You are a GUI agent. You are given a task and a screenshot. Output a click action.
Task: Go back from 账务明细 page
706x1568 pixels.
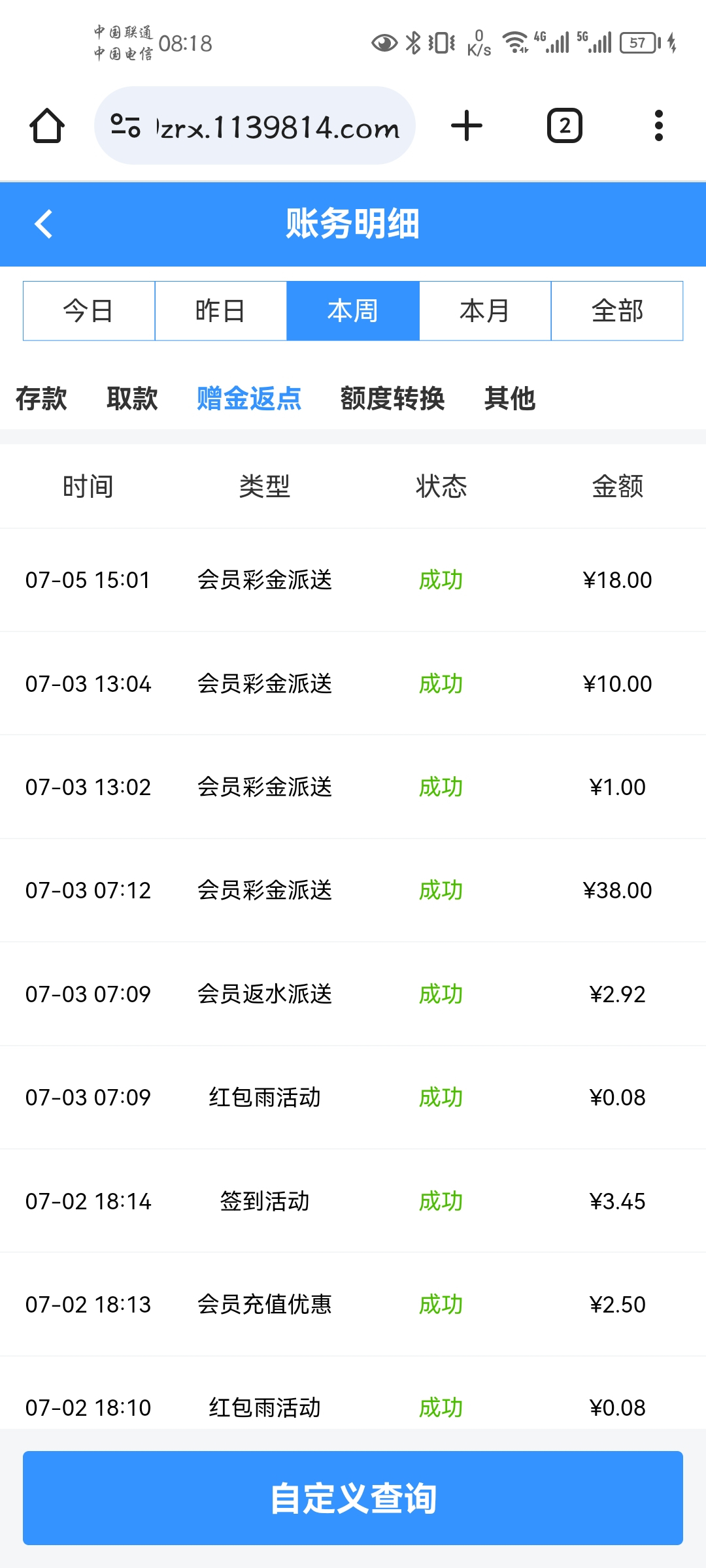44,224
